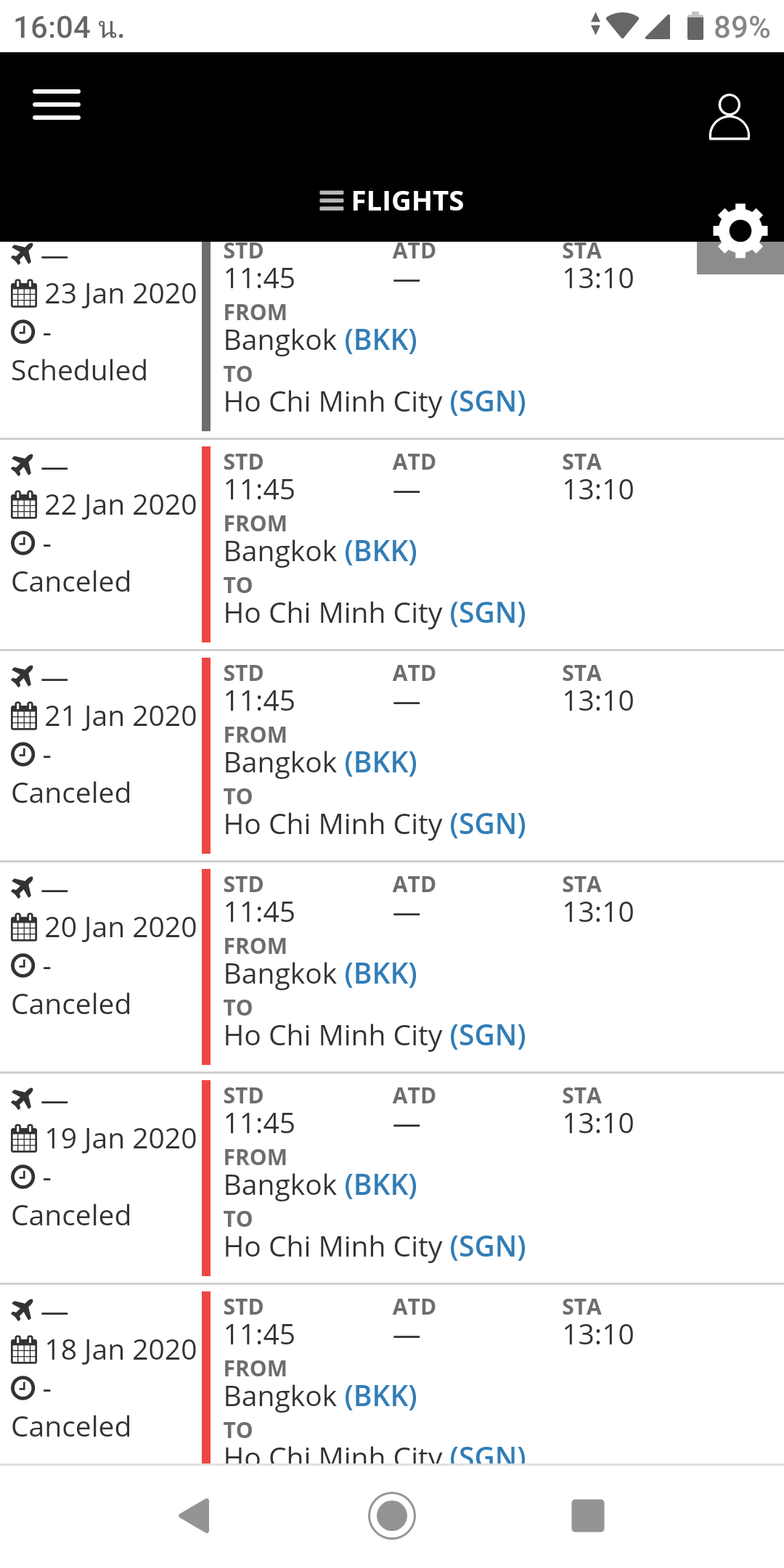Expand the FLIGHTS section menu
Viewport: 784px width, 1568px height.
pos(392,201)
